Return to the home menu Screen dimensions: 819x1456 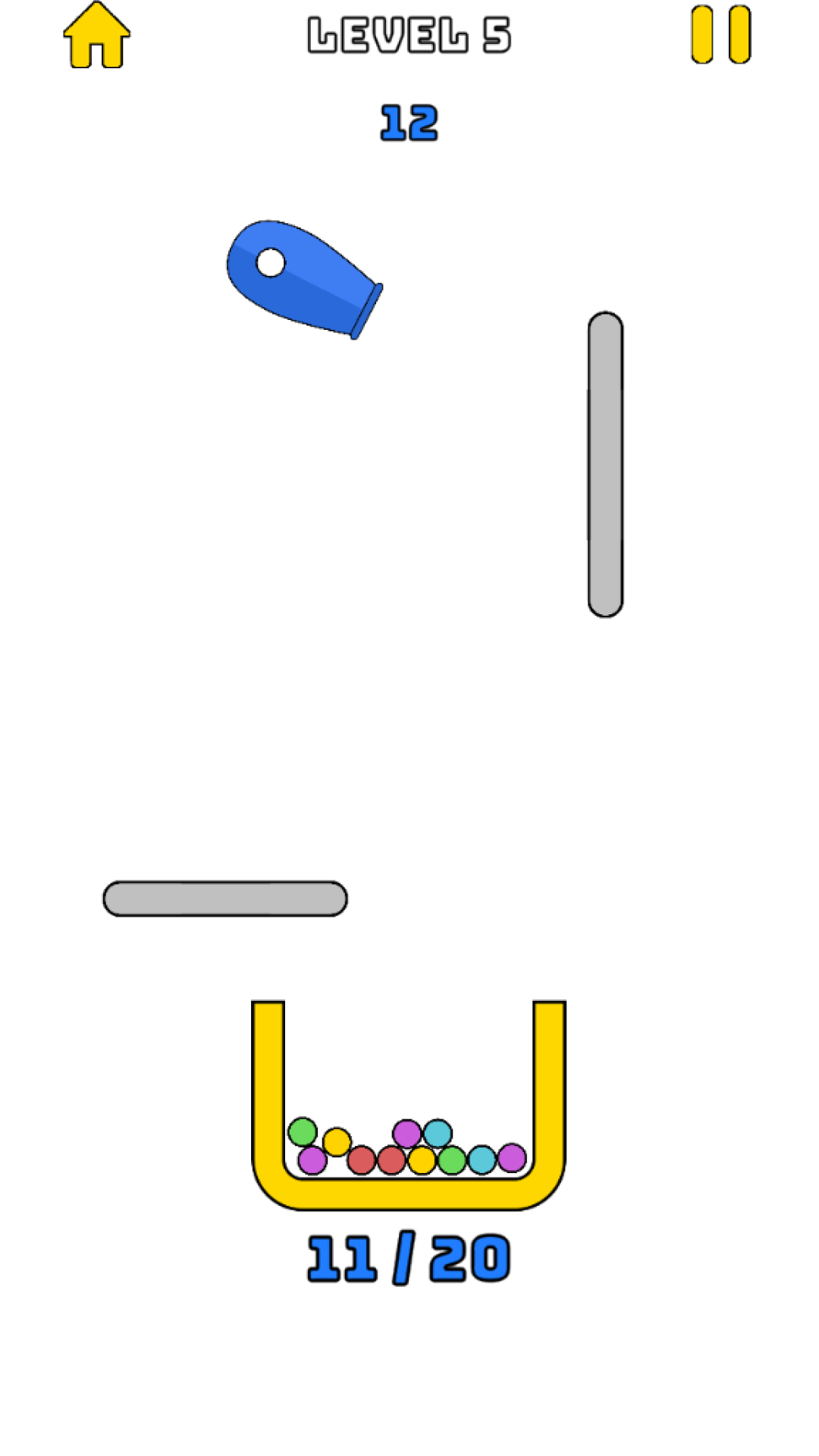tap(96, 36)
